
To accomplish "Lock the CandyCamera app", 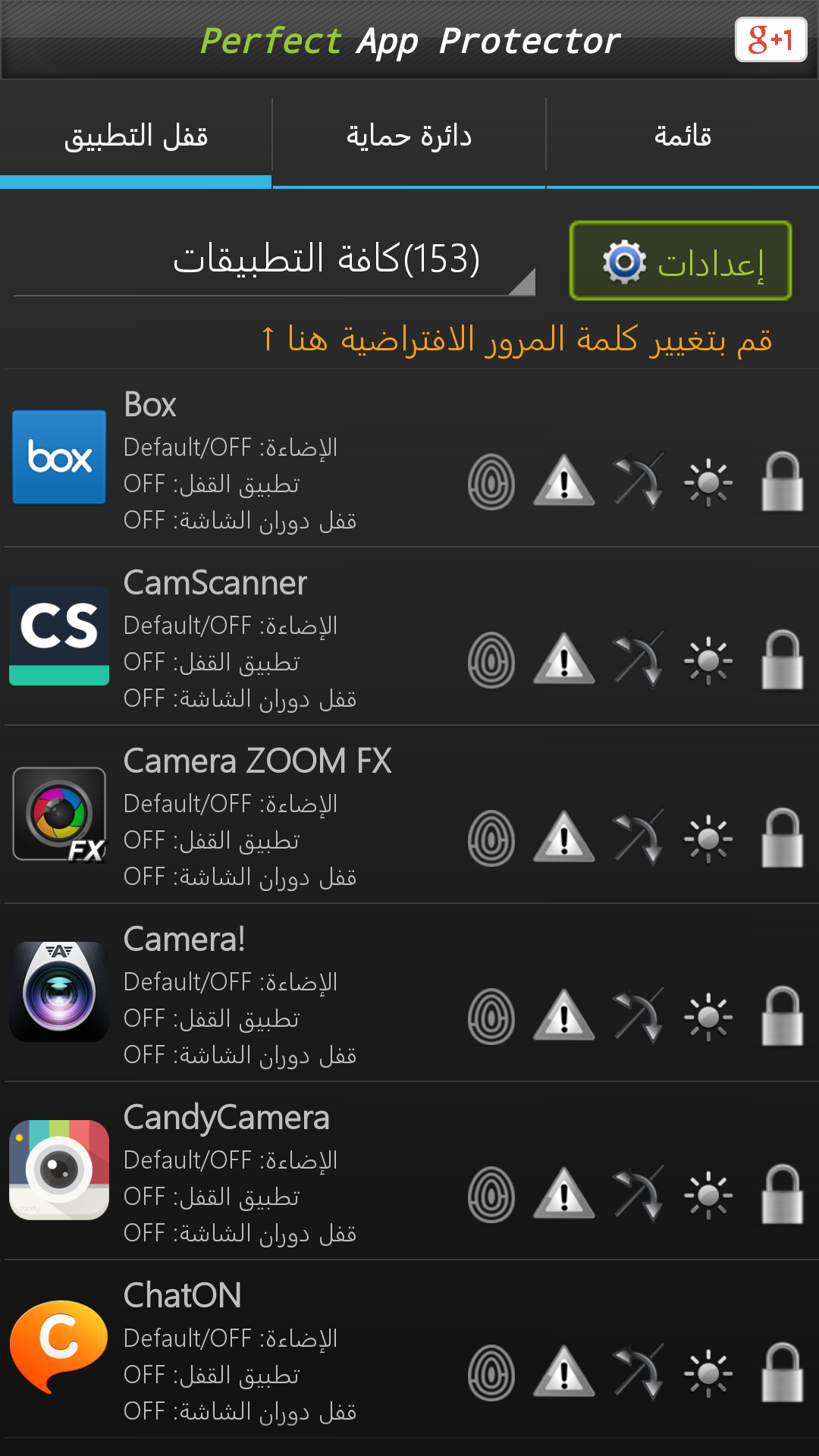I will [782, 1195].
